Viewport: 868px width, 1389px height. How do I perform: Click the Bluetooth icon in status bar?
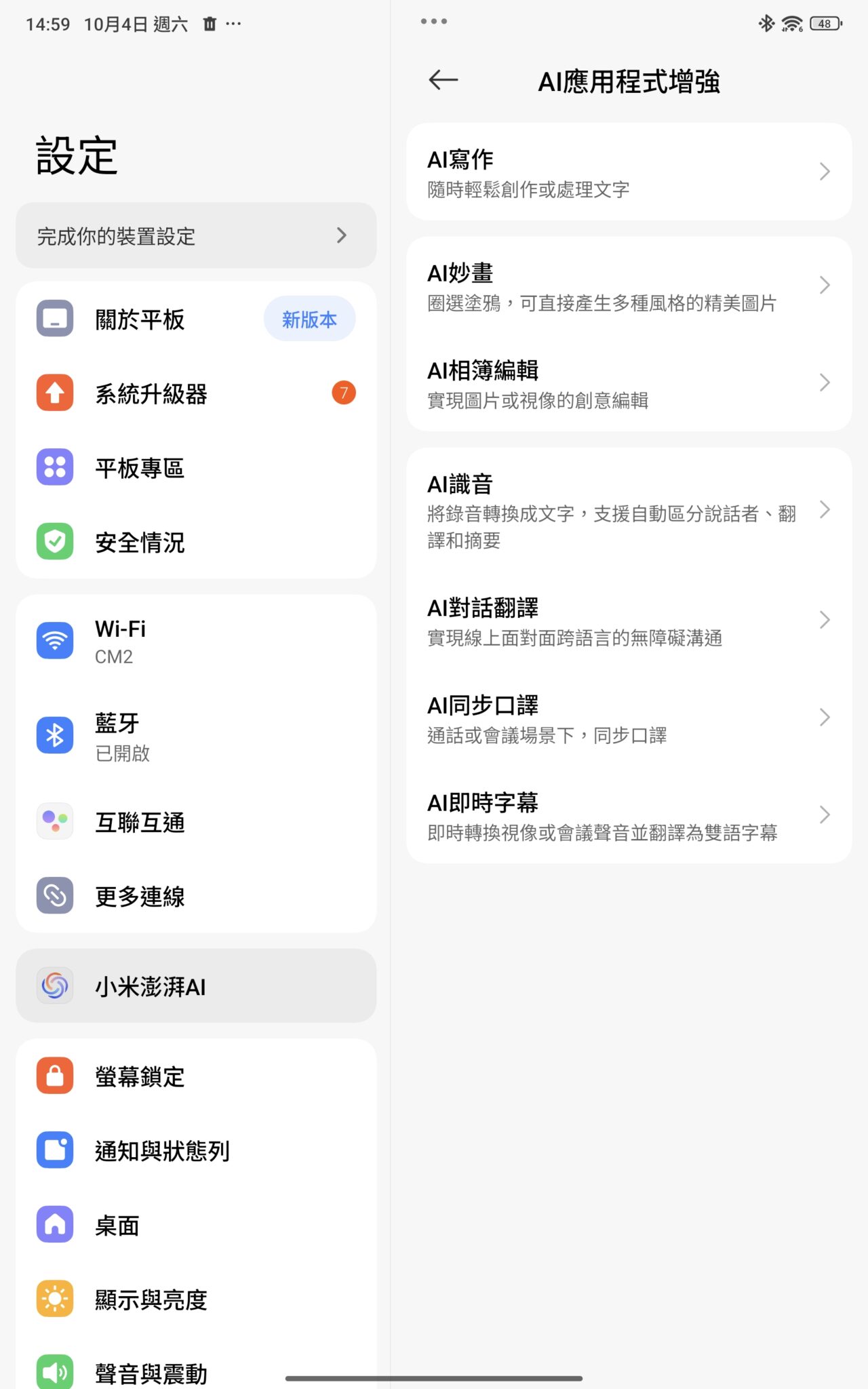click(766, 22)
